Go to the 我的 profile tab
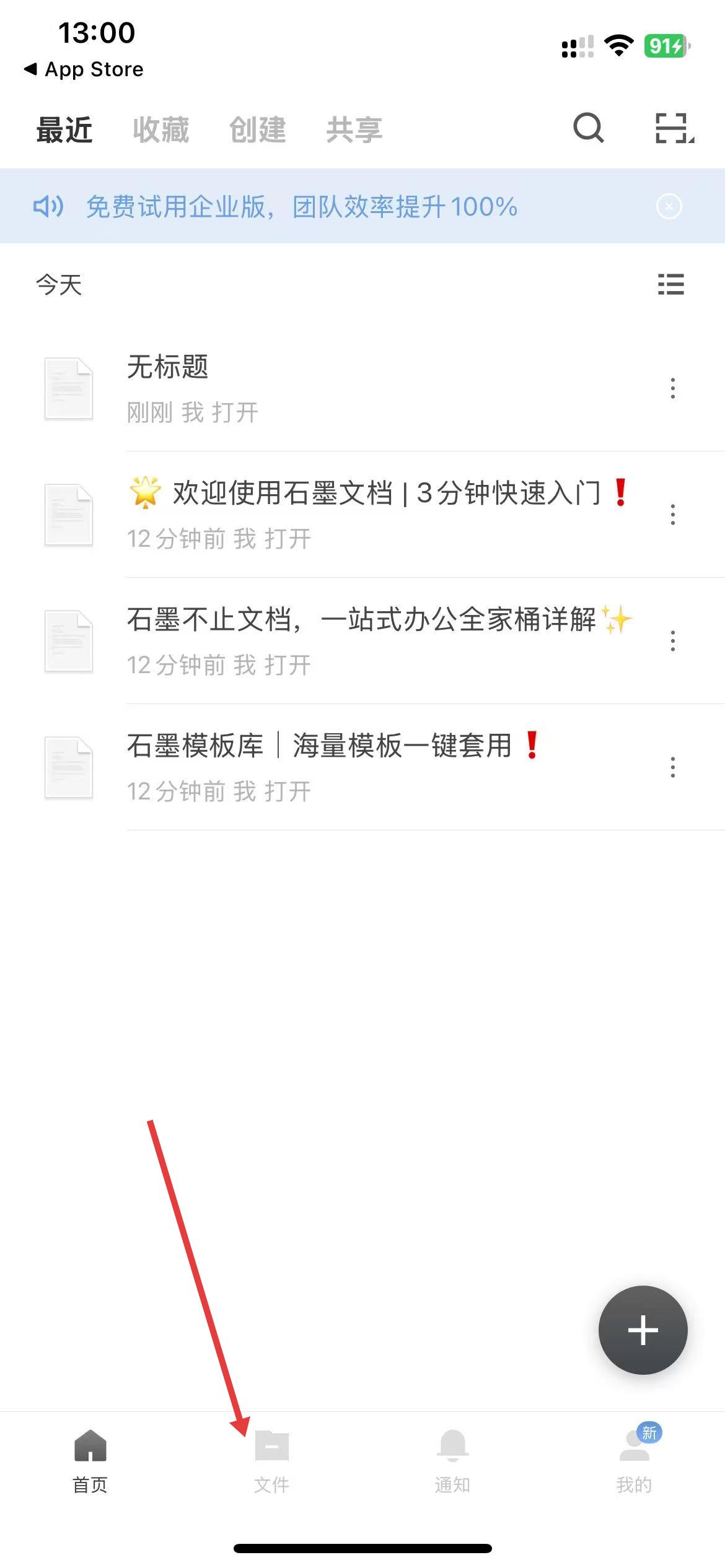The width and height of the screenshot is (725, 1568). point(634,1460)
